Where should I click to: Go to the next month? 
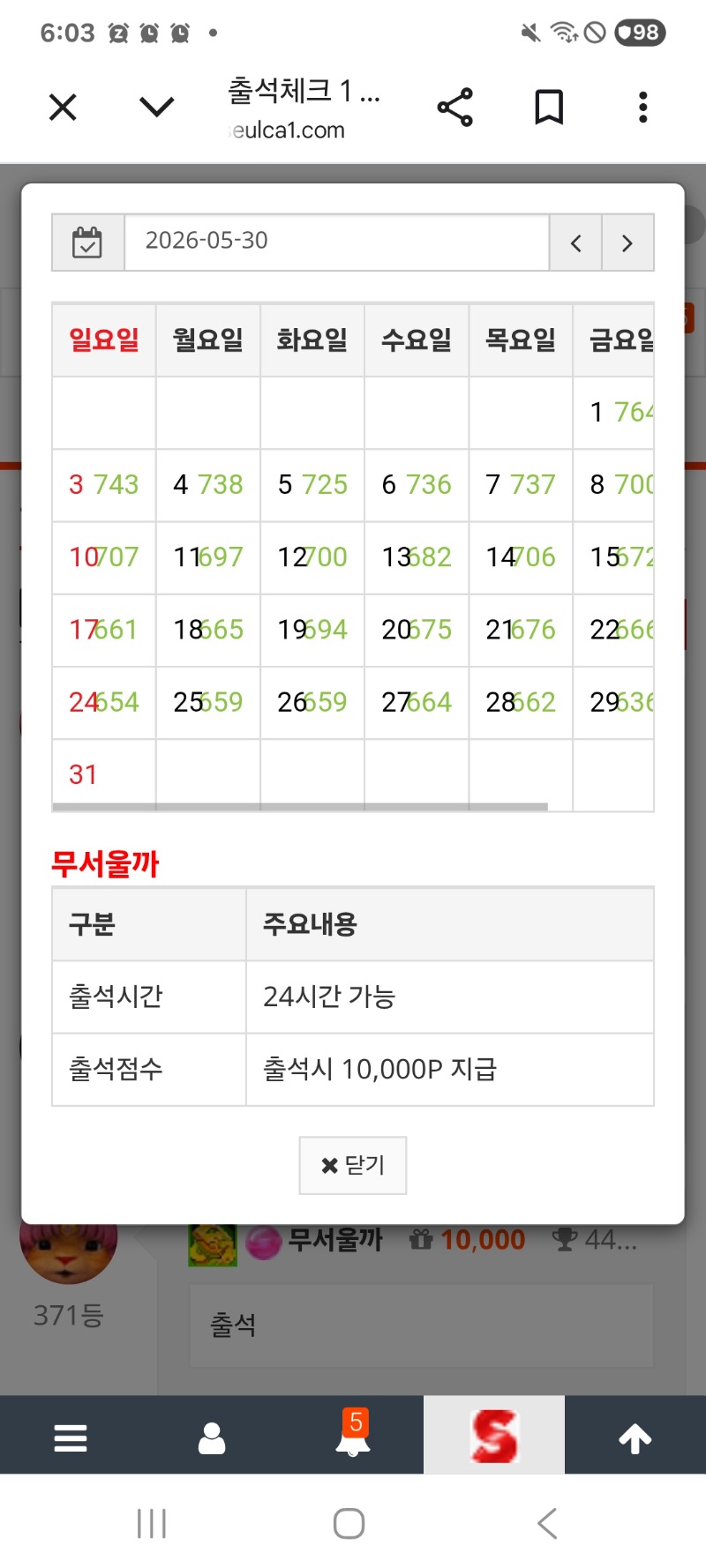coord(627,243)
